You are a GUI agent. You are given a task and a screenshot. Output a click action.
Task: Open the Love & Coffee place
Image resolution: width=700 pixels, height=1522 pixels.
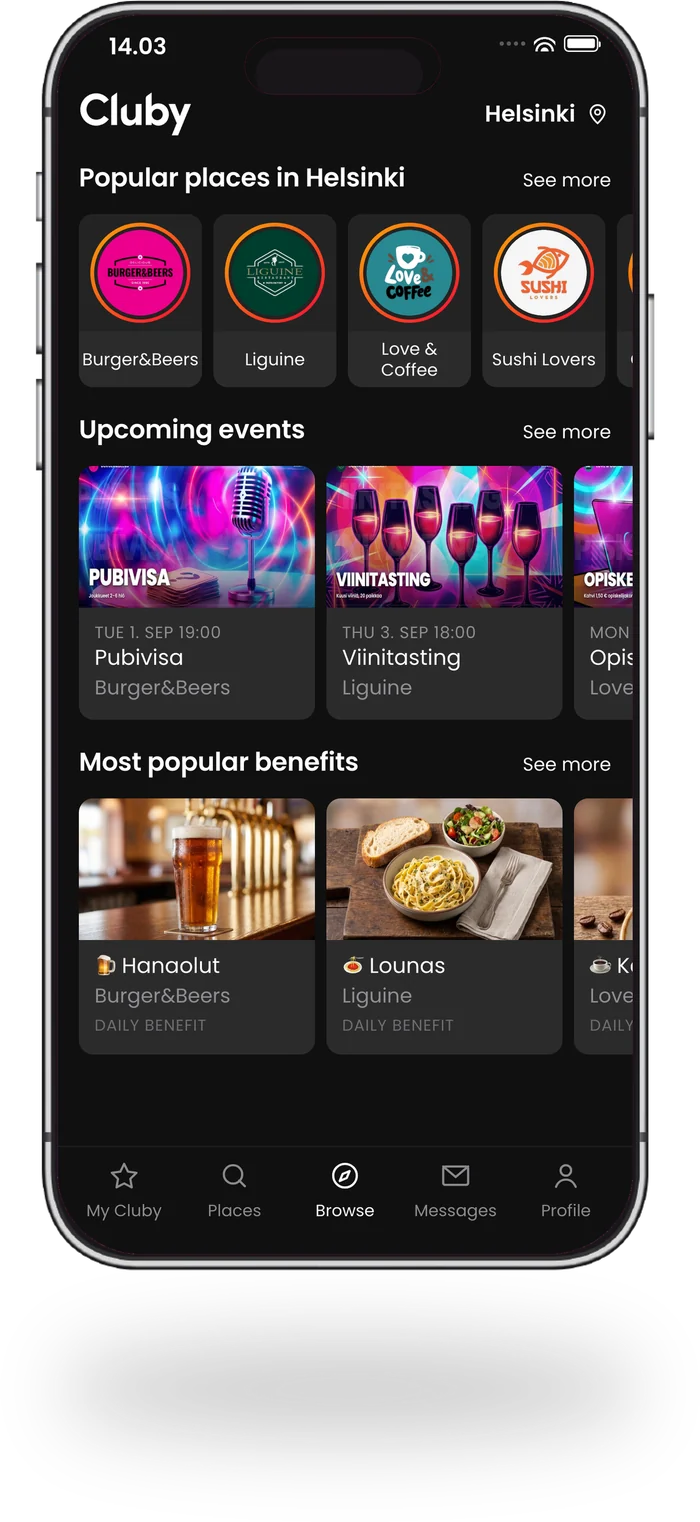click(409, 300)
